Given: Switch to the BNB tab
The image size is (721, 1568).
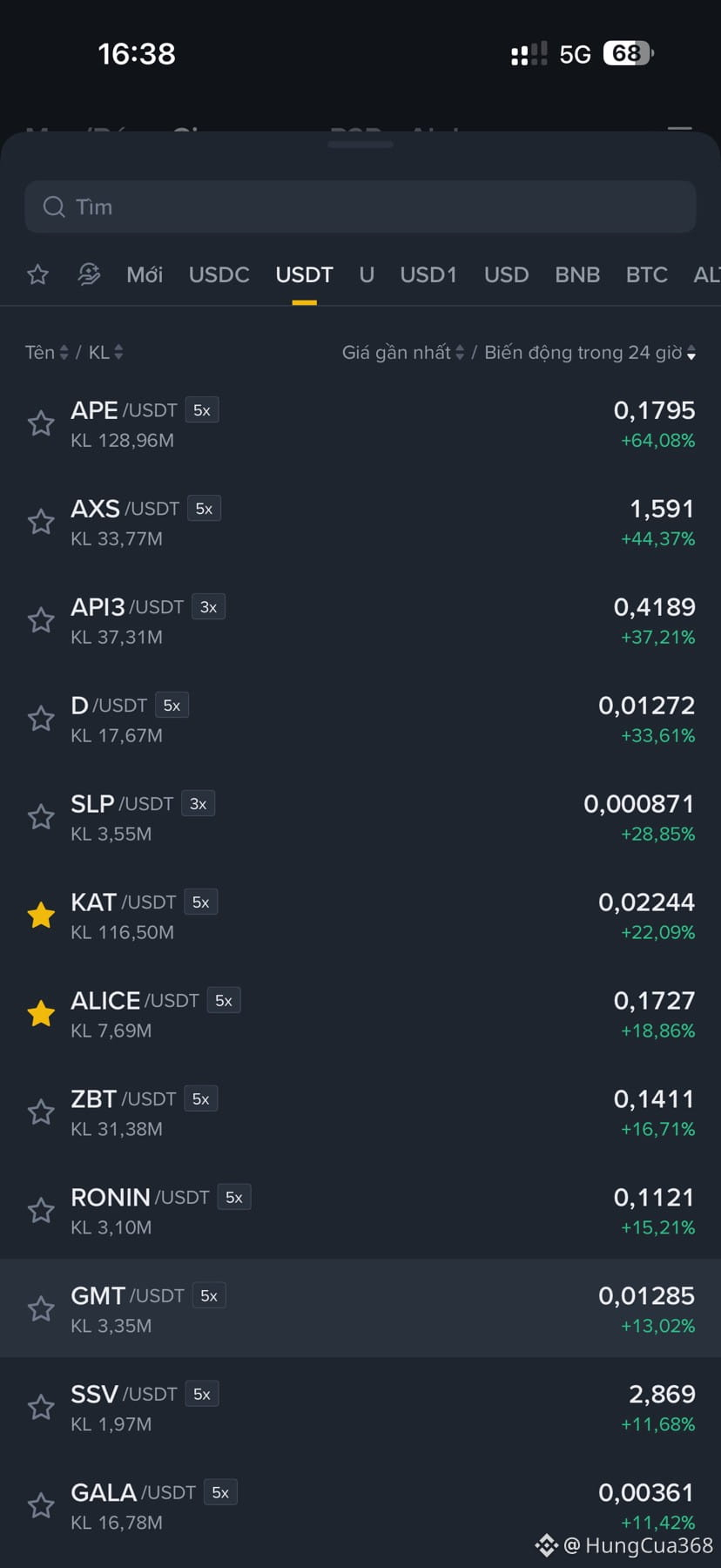Looking at the screenshot, I should point(577,275).
